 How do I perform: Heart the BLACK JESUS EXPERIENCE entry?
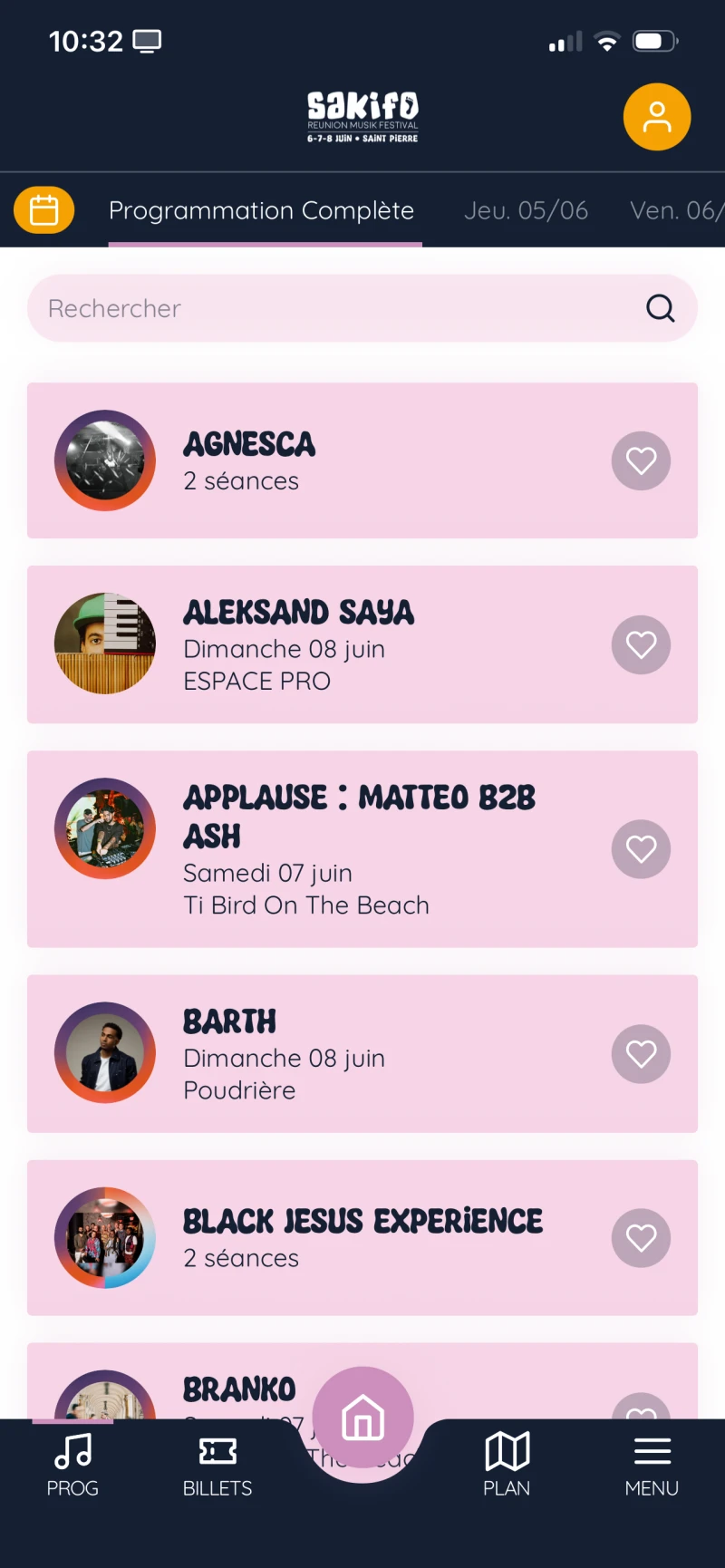[641, 1238]
